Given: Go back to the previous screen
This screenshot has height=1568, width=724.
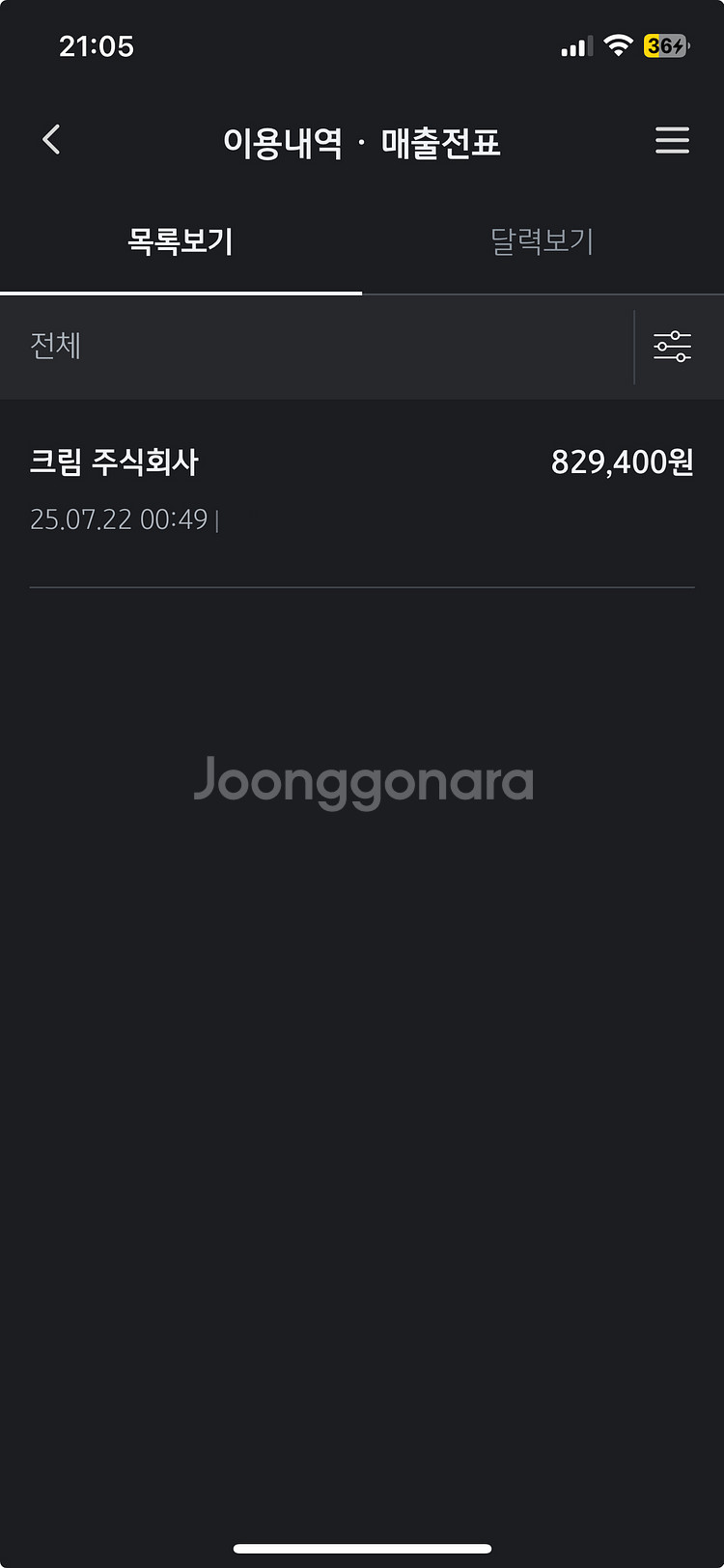Looking at the screenshot, I should point(52,140).
